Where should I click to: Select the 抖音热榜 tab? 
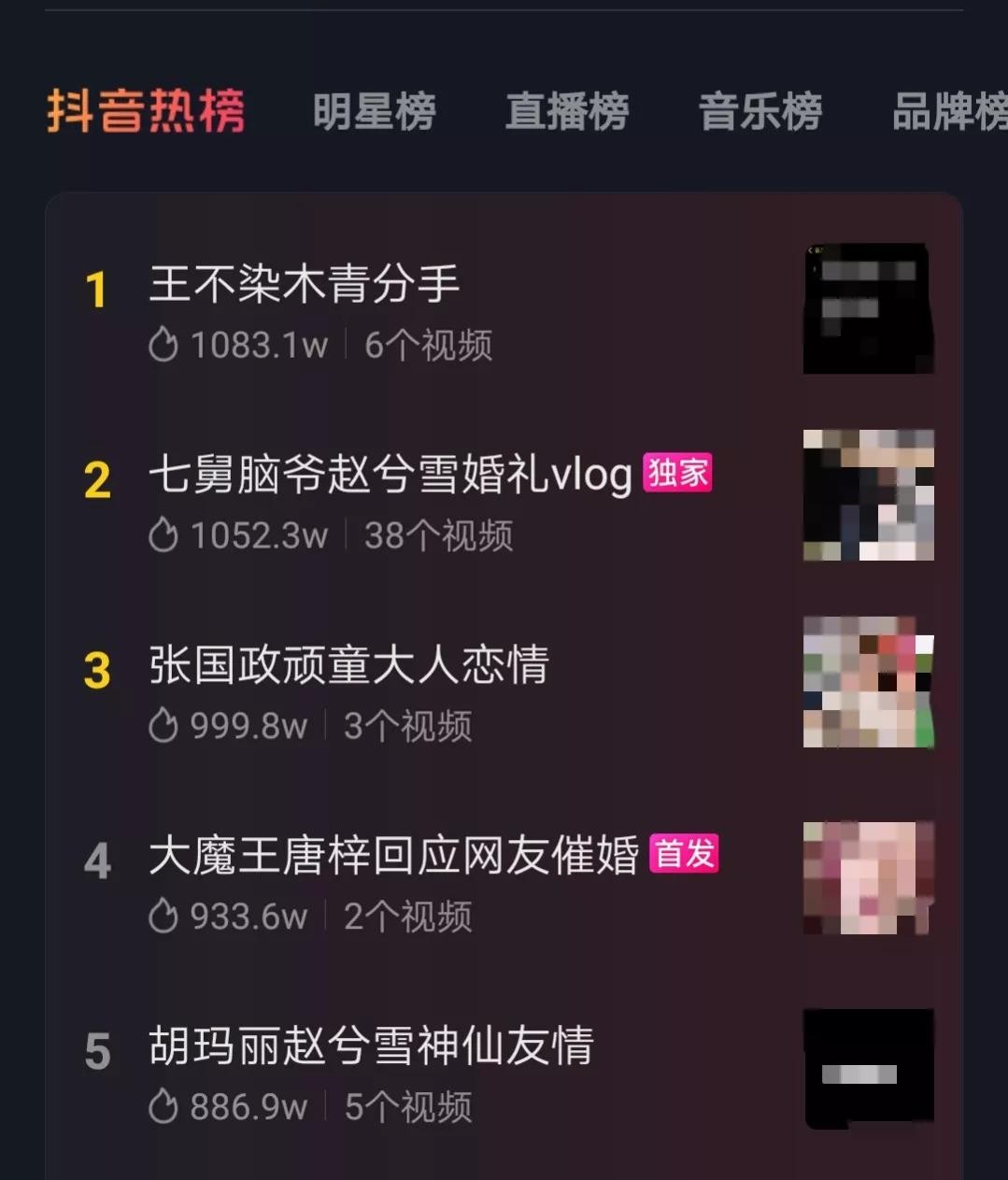(147, 112)
